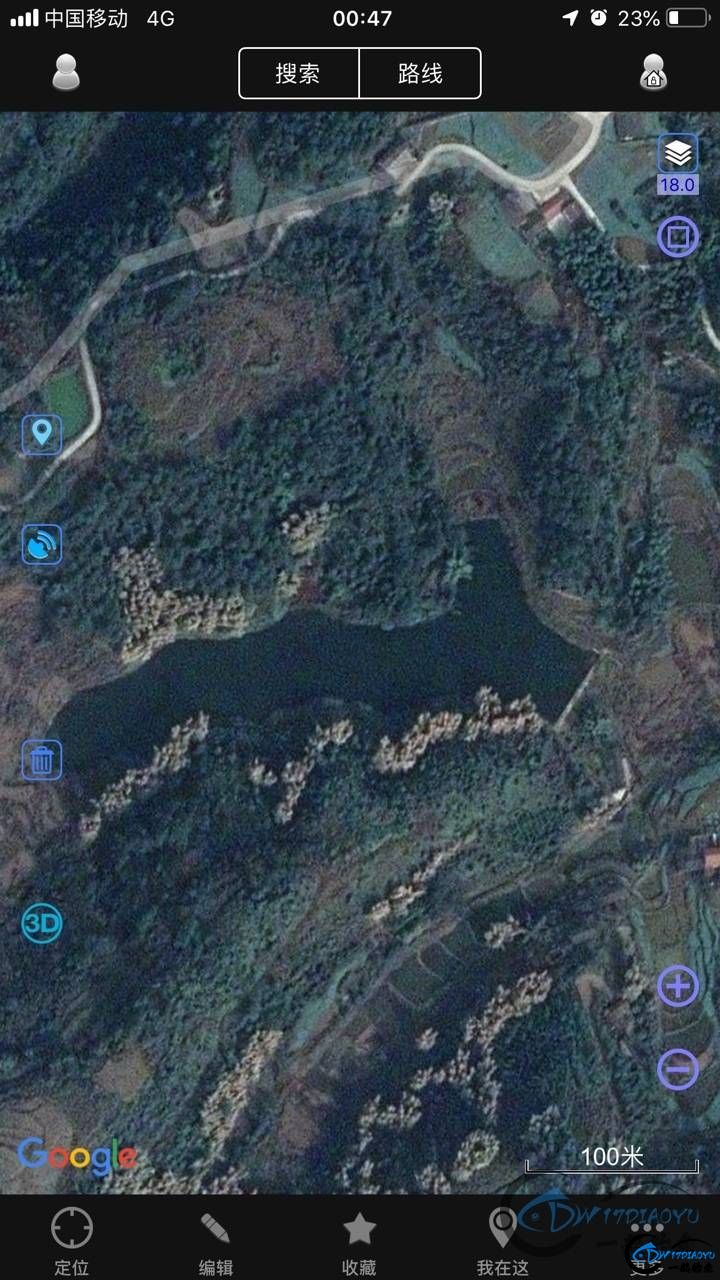The width and height of the screenshot is (720, 1280).
Task: Select the 搜索 segment
Action: [299, 73]
